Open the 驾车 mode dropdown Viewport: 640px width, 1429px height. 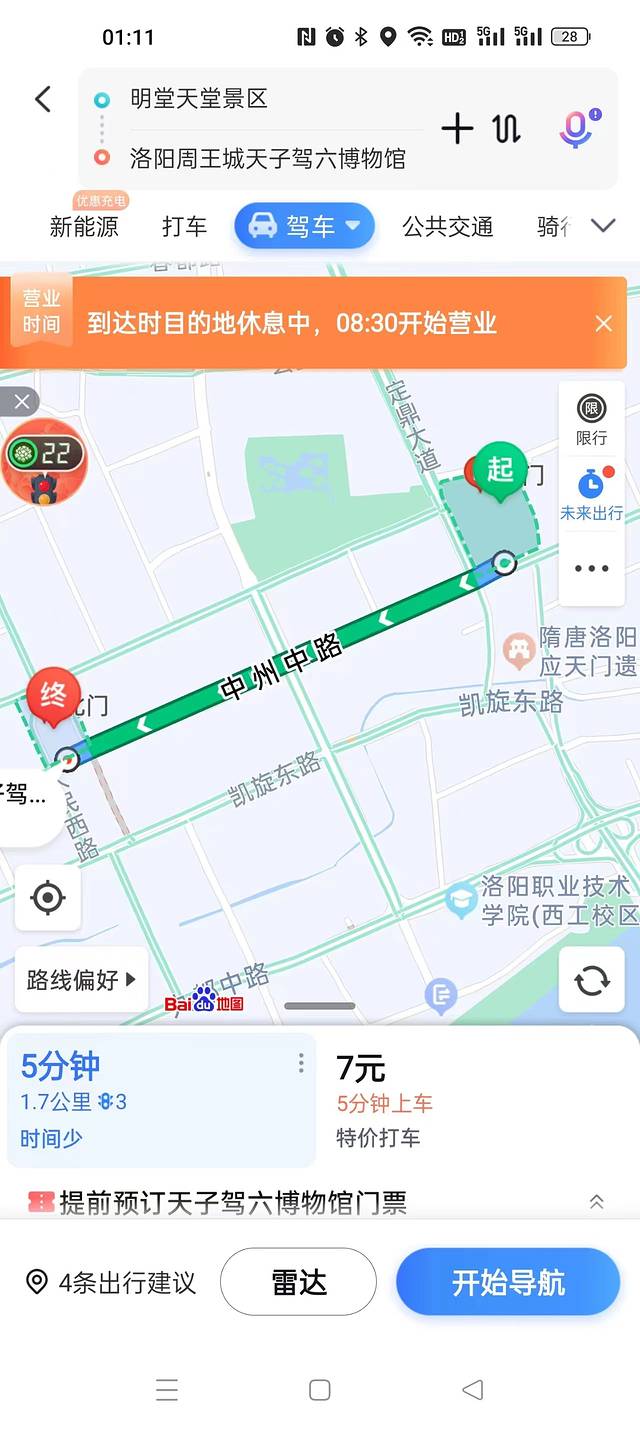pos(304,227)
